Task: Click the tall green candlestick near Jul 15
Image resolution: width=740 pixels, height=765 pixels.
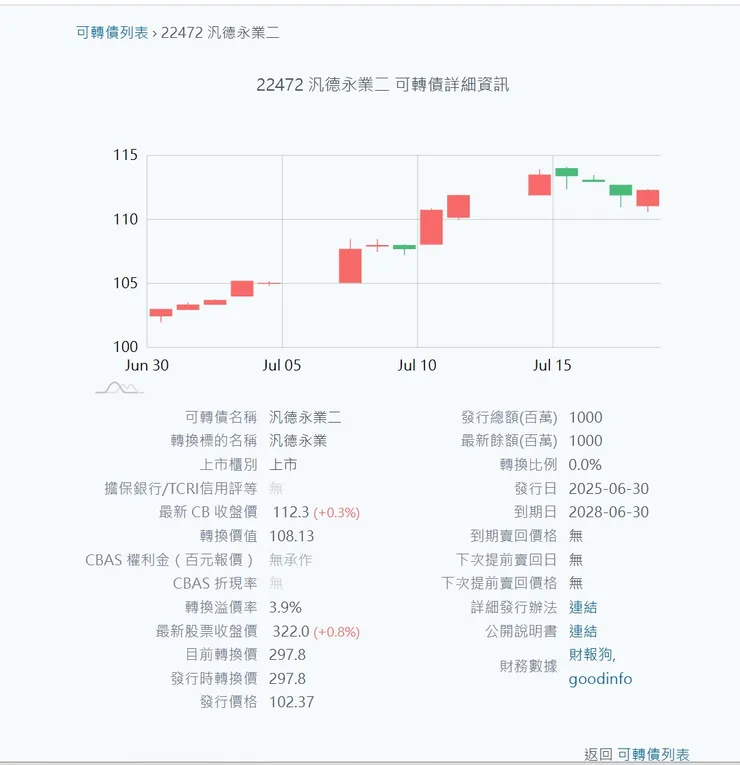Action: click(x=568, y=172)
